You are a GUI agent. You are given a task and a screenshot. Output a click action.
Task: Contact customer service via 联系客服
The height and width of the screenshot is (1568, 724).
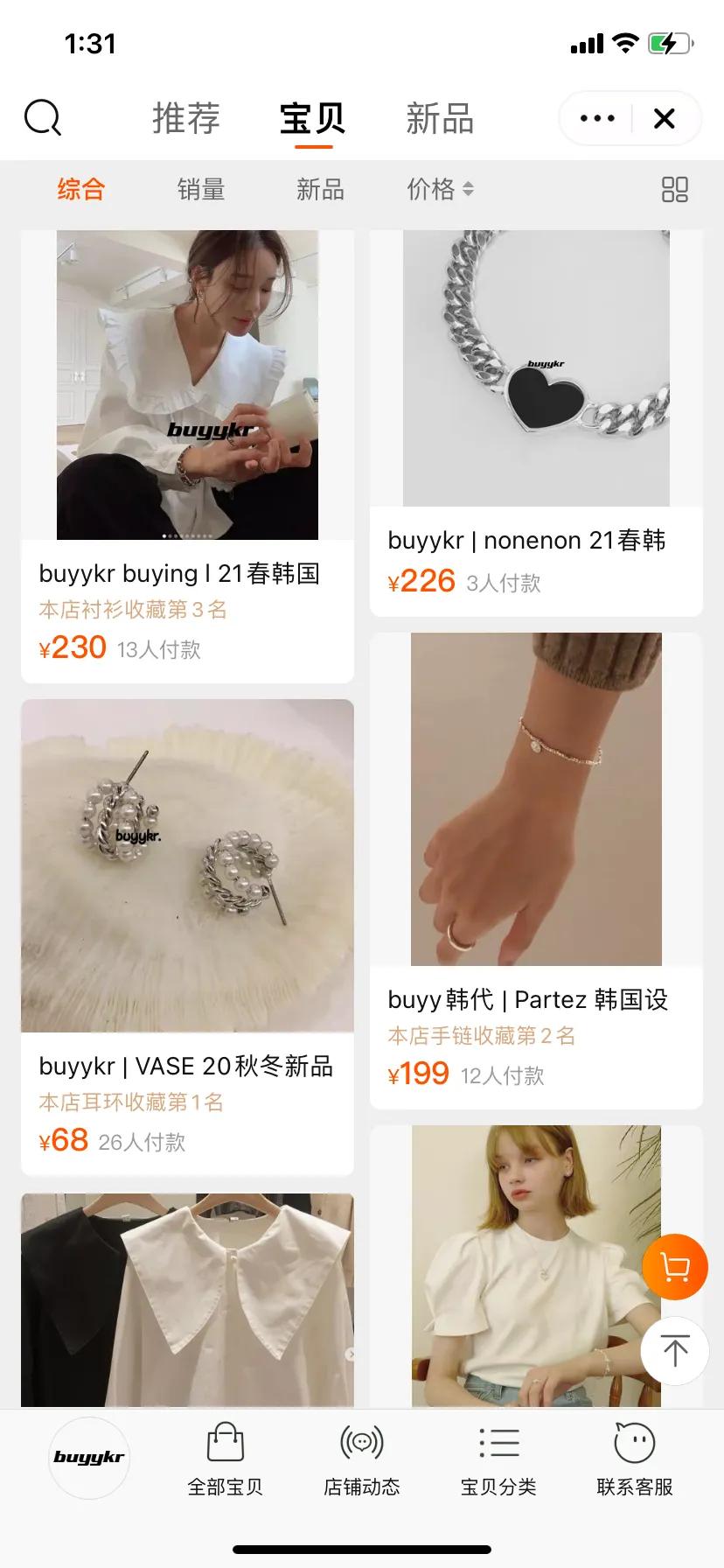click(x=634, y=1459)
